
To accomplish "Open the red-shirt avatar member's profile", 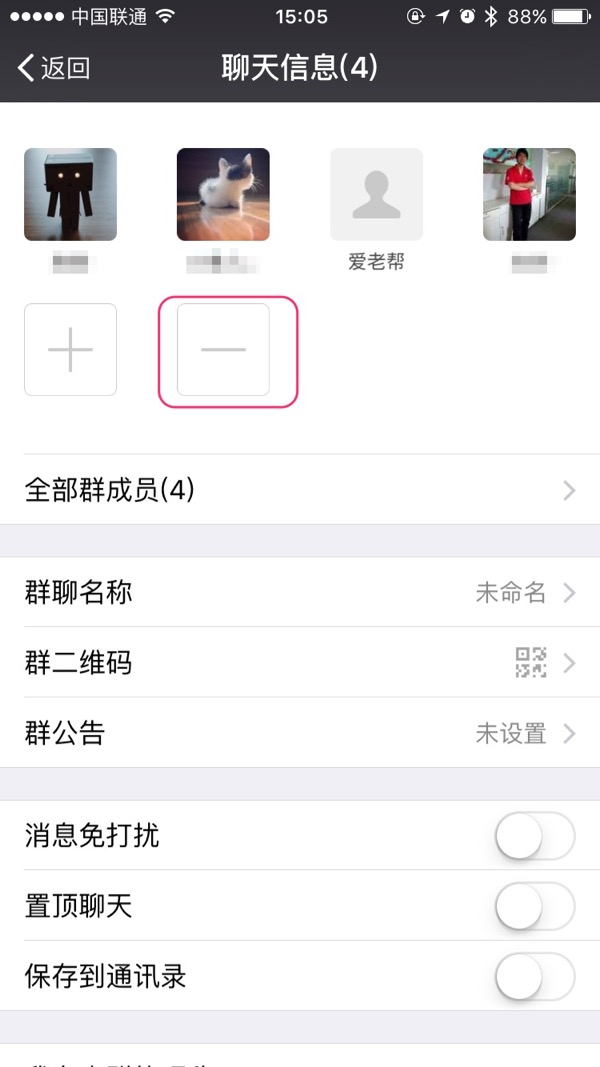I will [529, 194].
